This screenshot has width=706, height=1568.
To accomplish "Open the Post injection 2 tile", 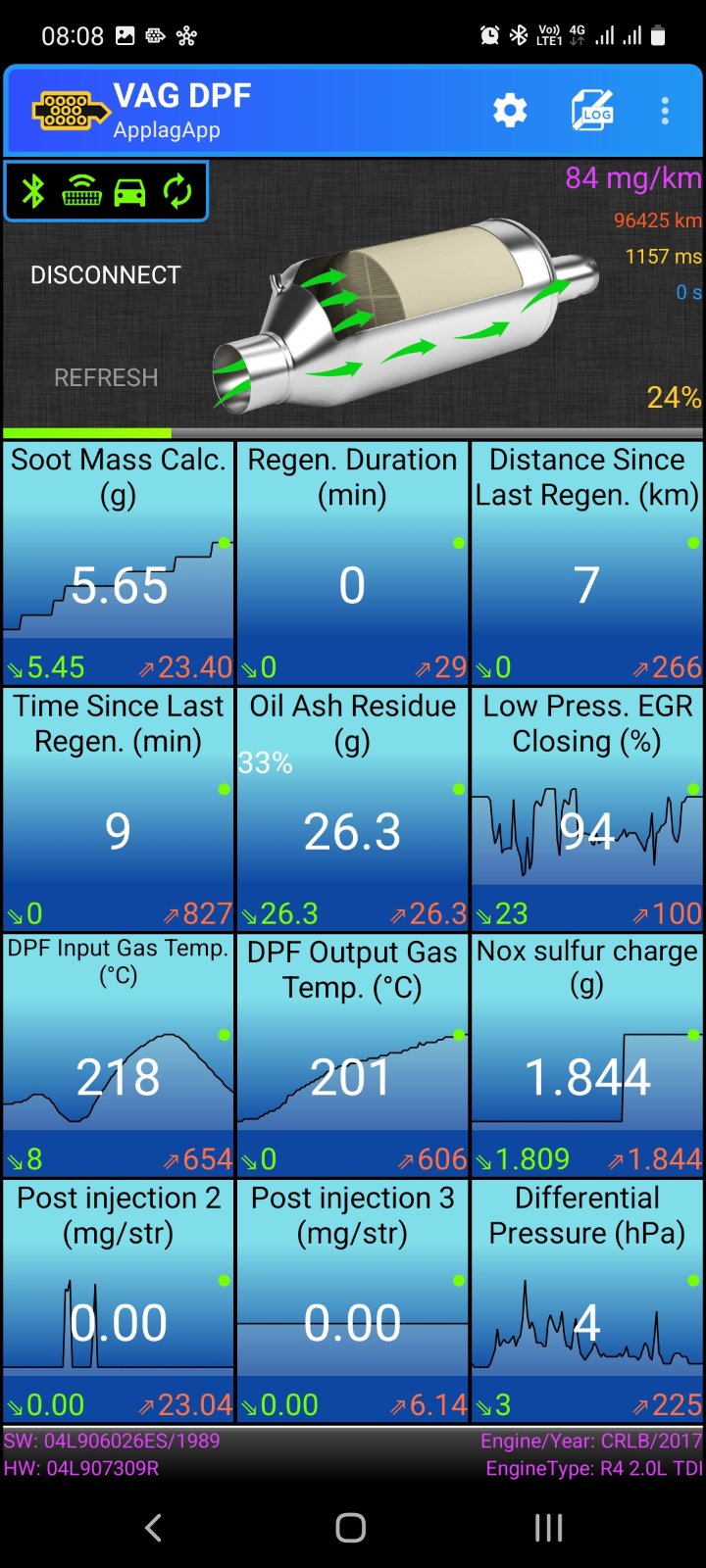I will click(118, 1301).
